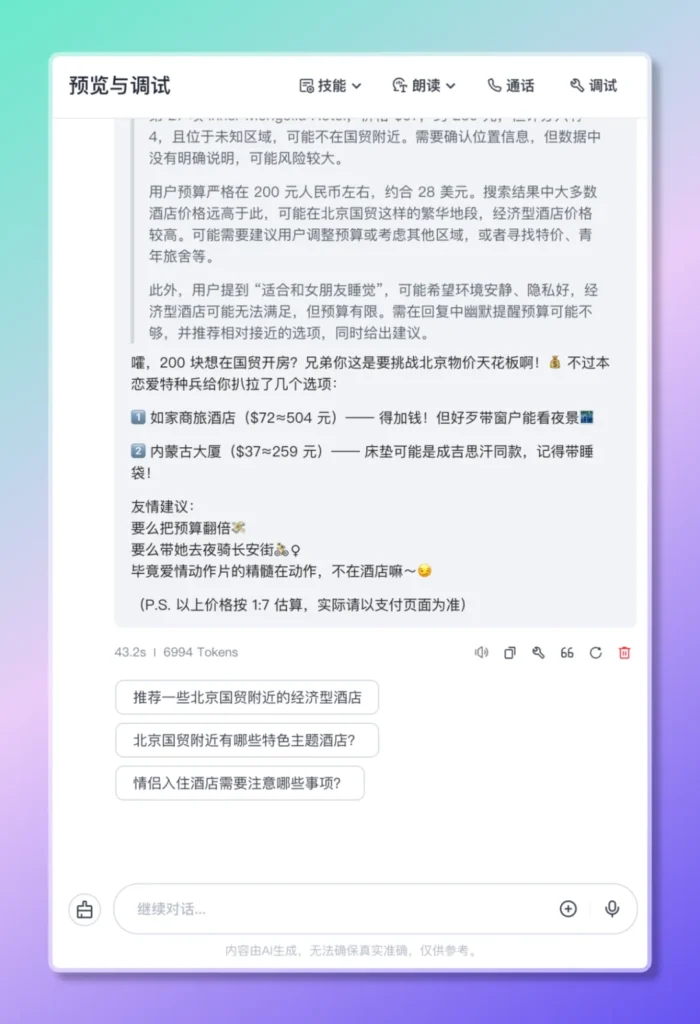Screen dimensions: 700x1024
Task: Start a 通话 voice call
Action: (510, 86)
